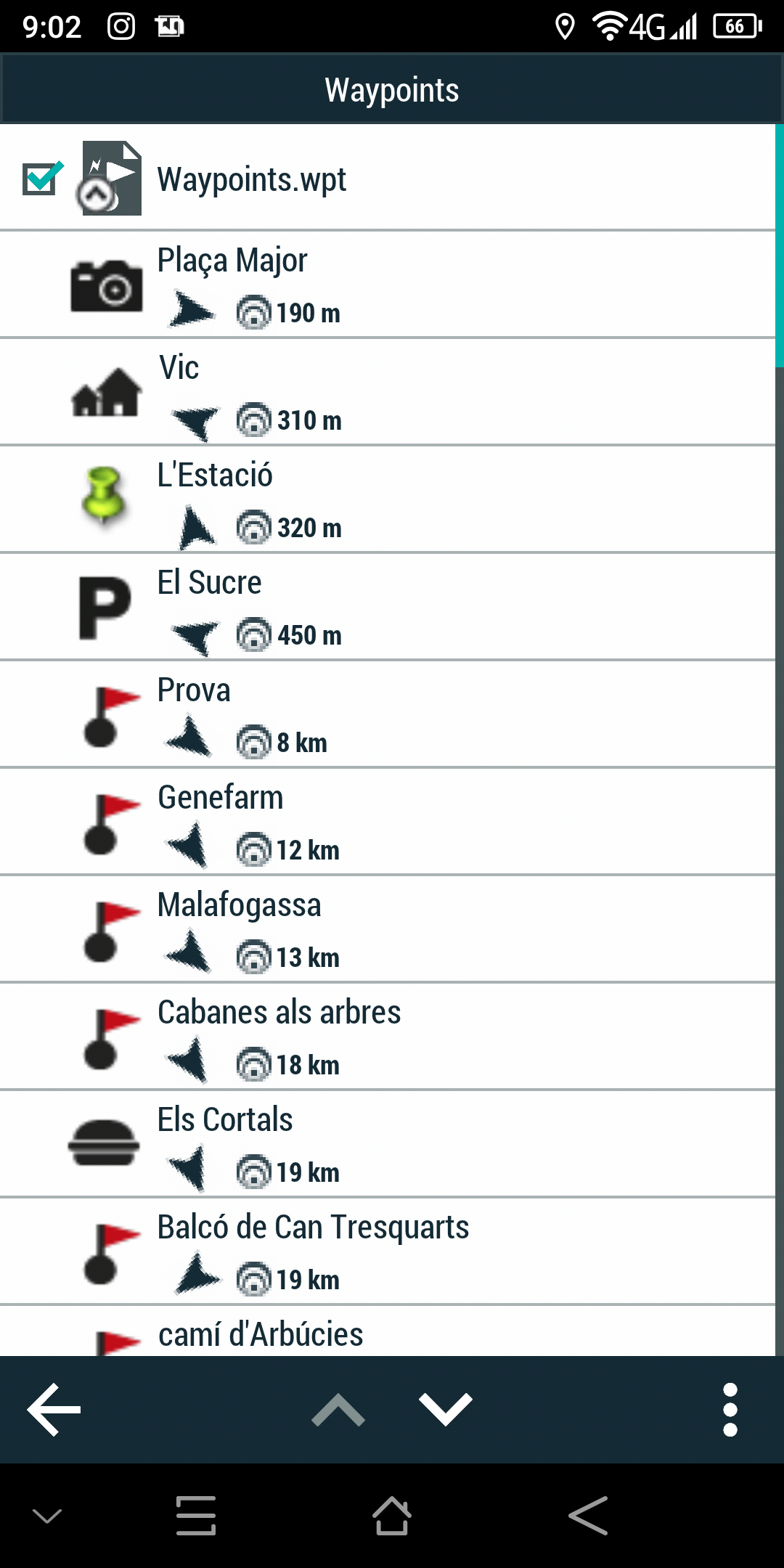Screen dimensions: 784x1568
Task: Select the Cabanes als arbres waypoint
Action: (x=388, y=1037)
